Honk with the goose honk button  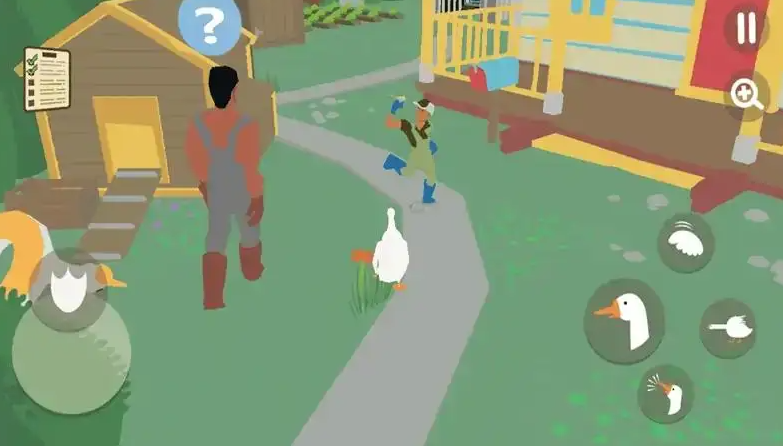pyautogui.click(x=665, y=393)
